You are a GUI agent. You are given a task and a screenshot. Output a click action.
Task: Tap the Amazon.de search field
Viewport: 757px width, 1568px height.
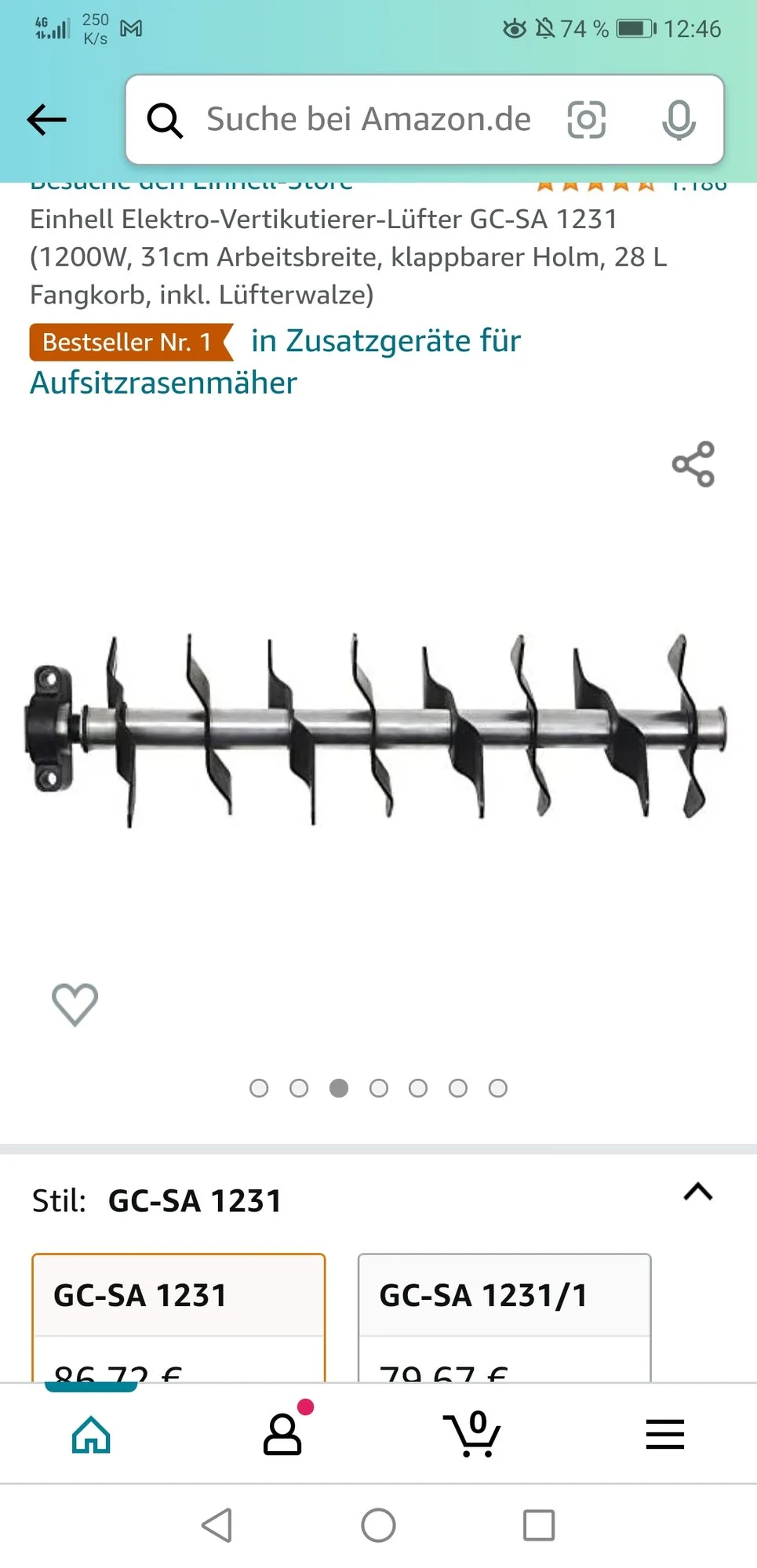coord(369,120)
